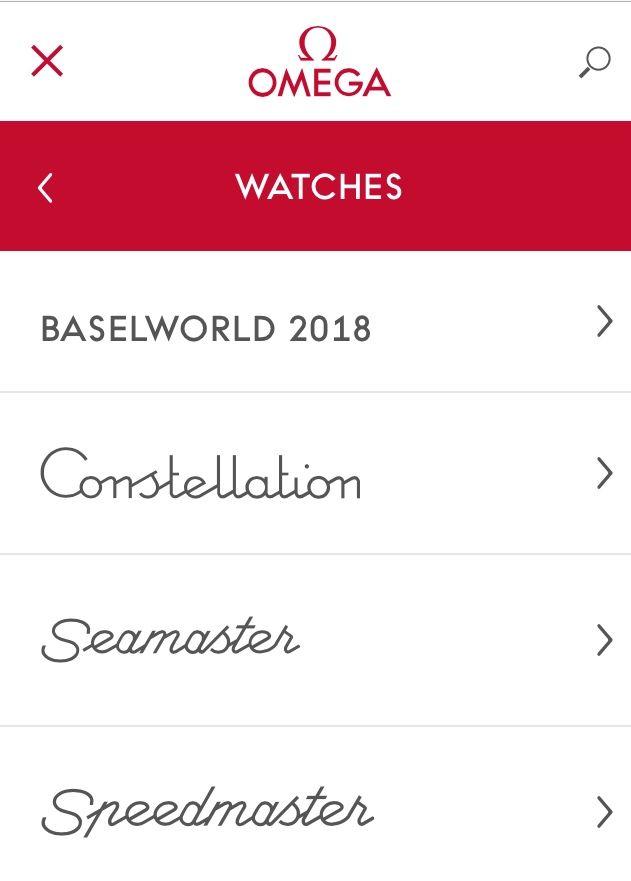
Task: Tap the Omega logo to go home
Action: 319,62
